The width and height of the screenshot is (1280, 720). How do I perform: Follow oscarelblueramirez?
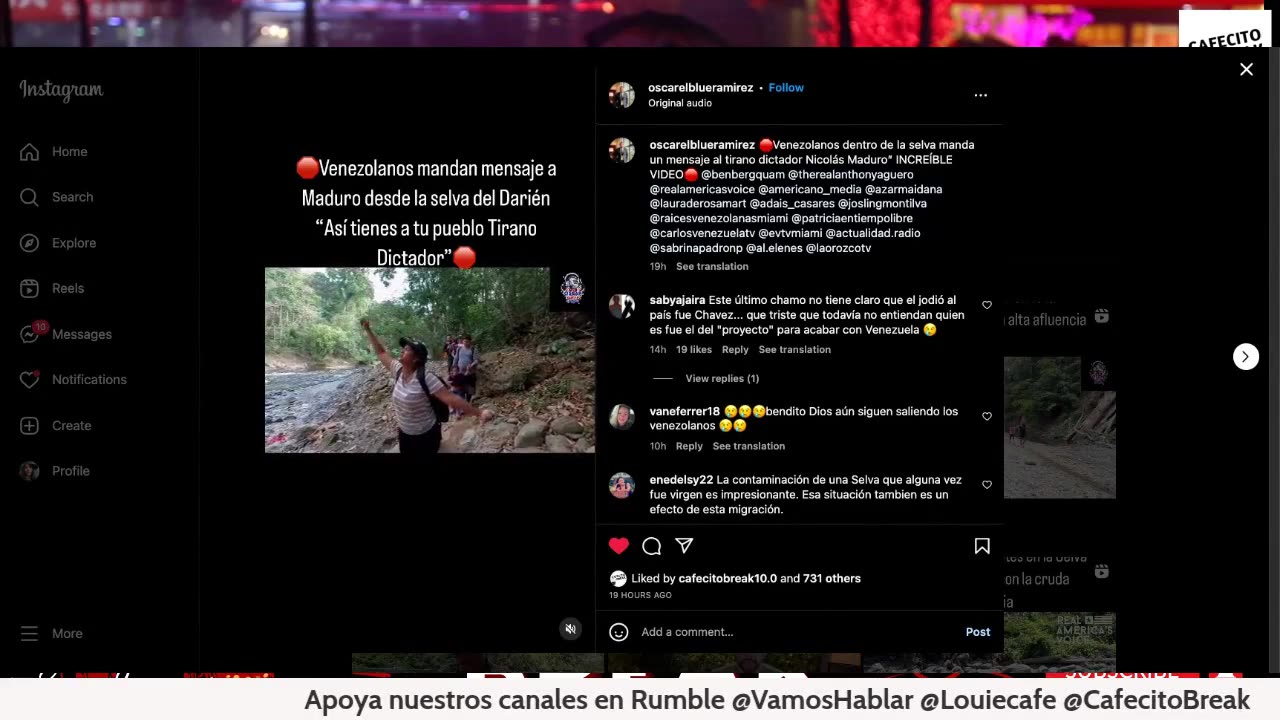pos(786,88)
